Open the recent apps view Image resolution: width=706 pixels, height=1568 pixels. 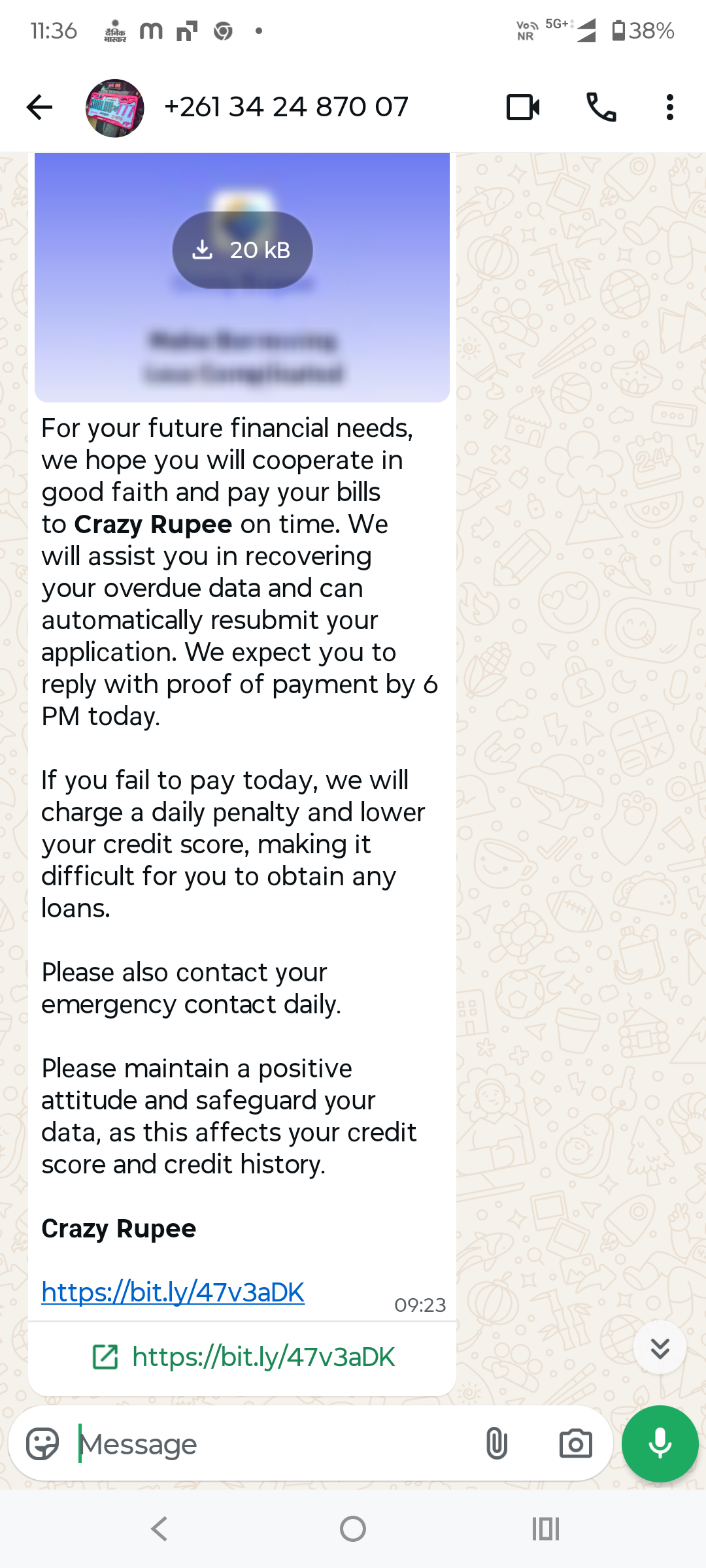[x=546, y=1529]
